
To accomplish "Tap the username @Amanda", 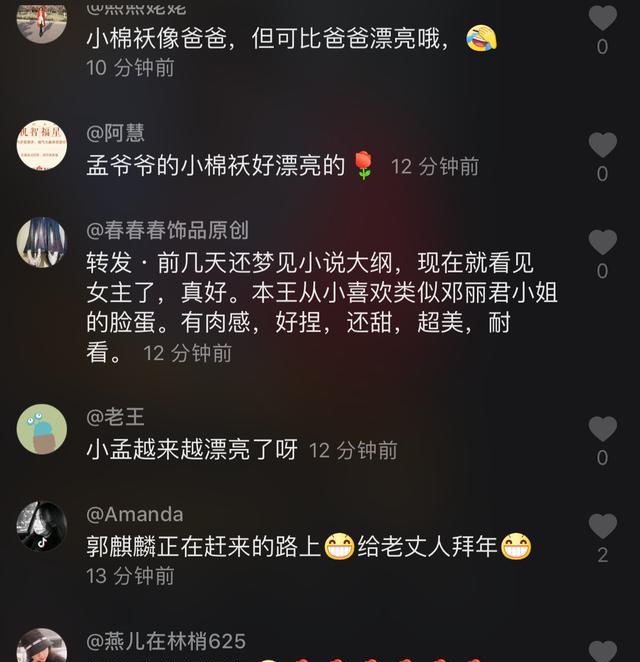I will click(135, 514).
